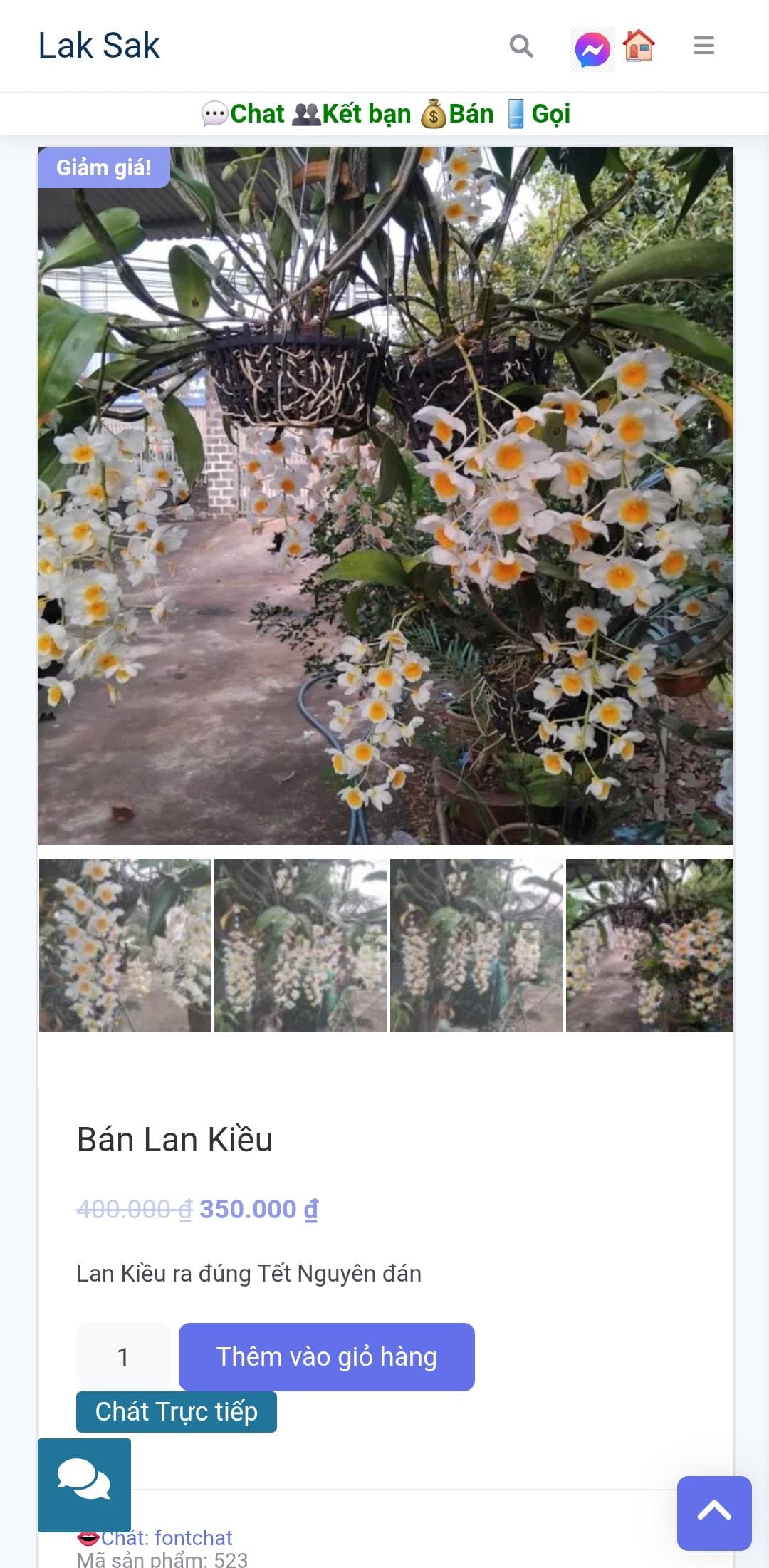
Task: Edit the quantity field
Action: point(123,1357)
